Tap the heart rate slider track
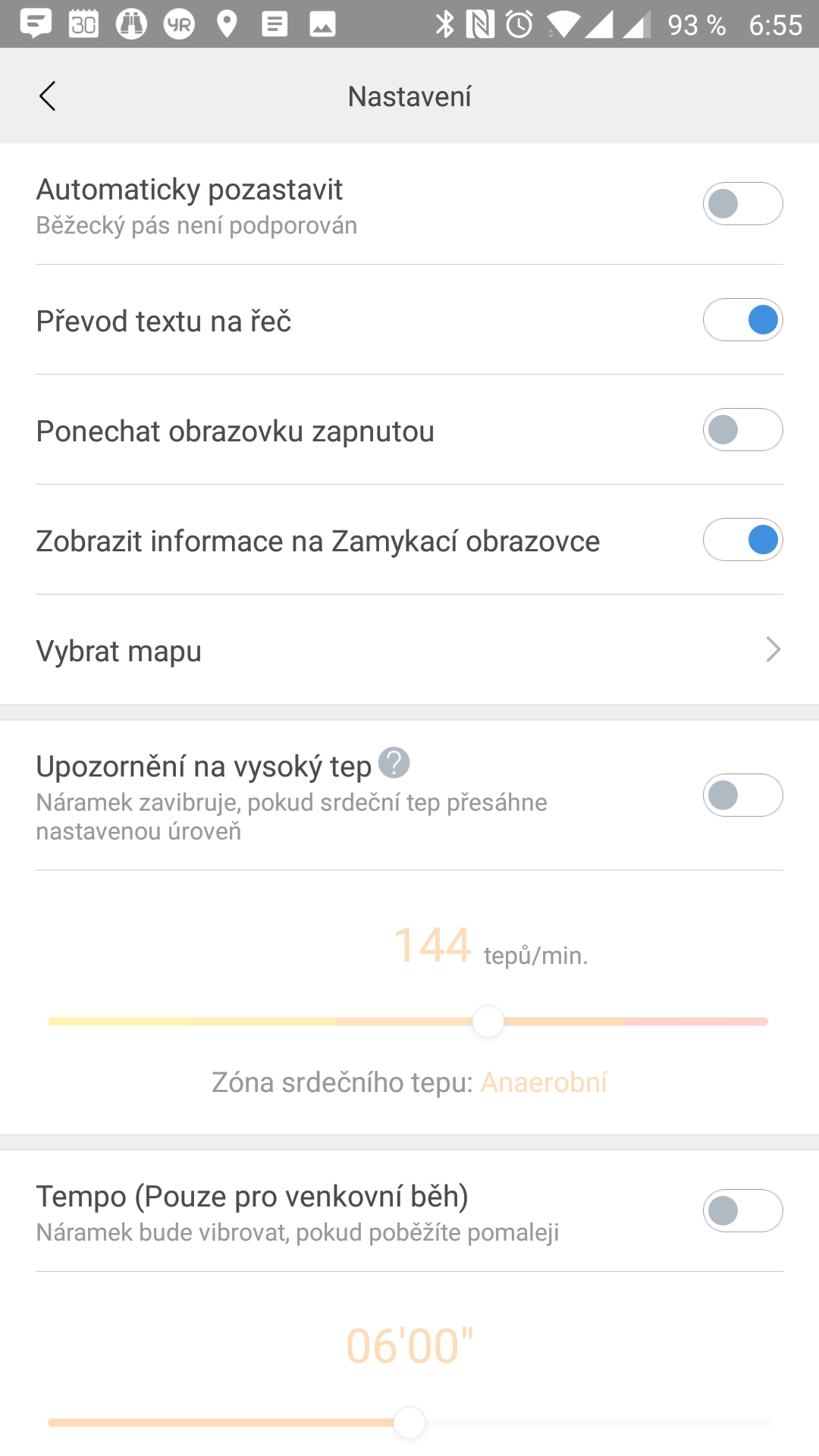The height and width of the screenshot is (1456, 819). [x=303, y=1021]
